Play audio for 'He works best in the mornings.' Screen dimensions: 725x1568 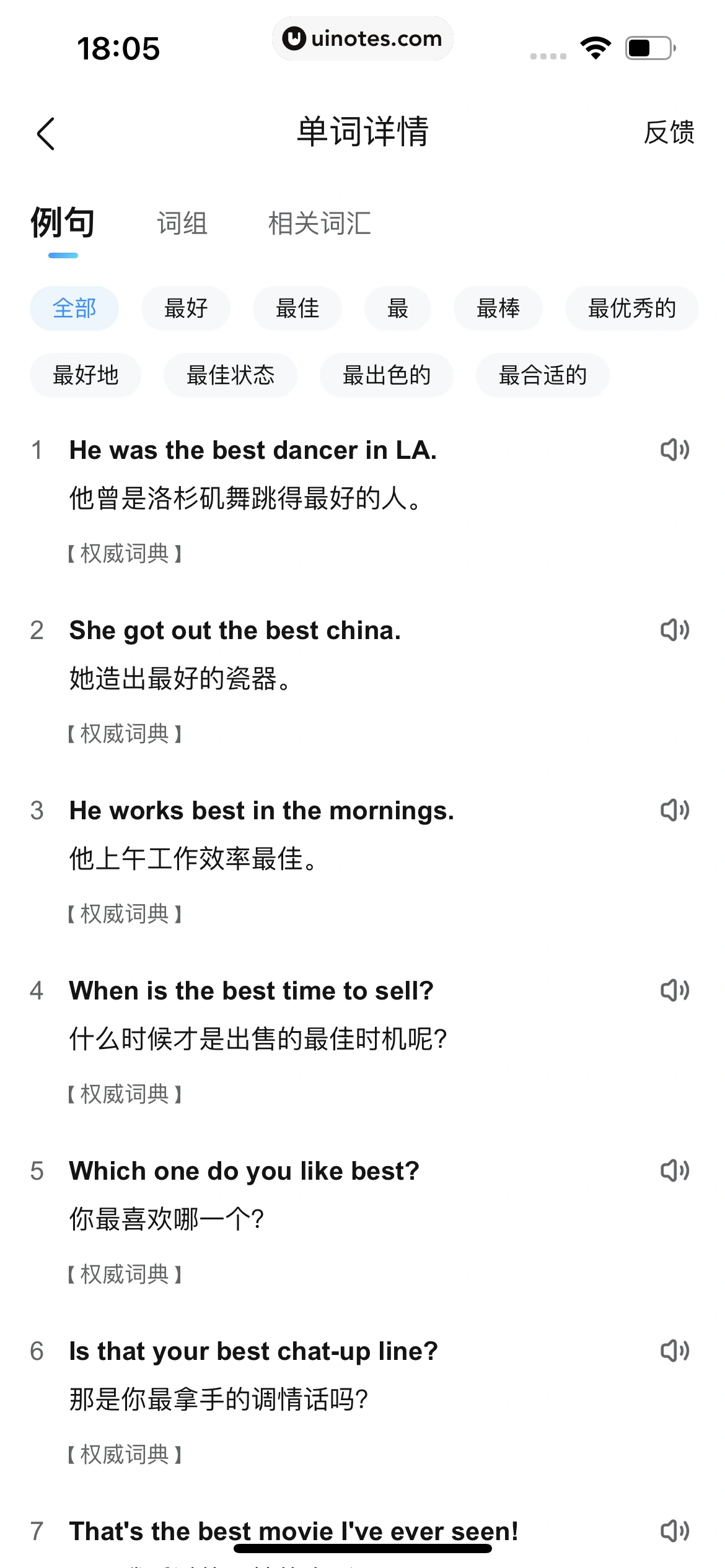coord(675,811)
